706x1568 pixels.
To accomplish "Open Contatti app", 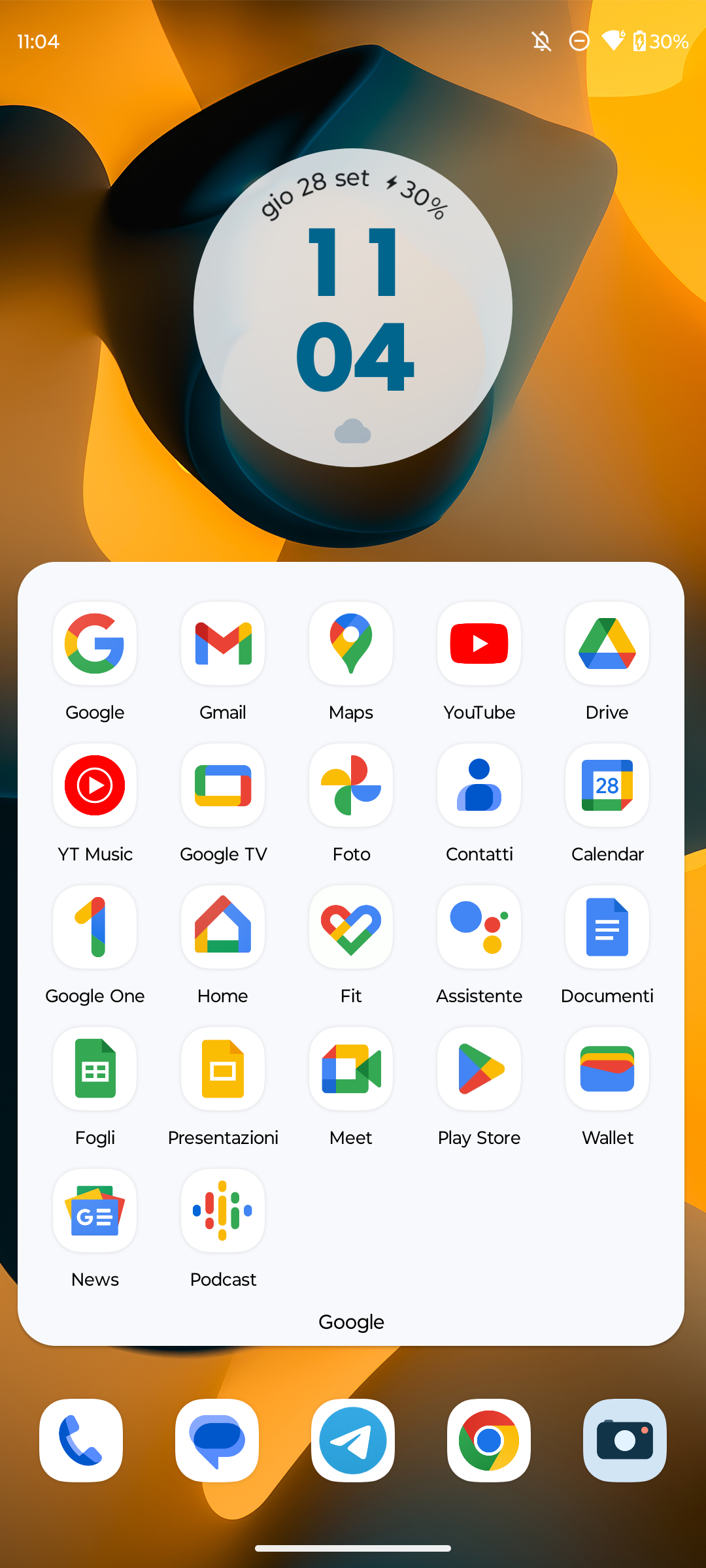I will pos(479,786).
